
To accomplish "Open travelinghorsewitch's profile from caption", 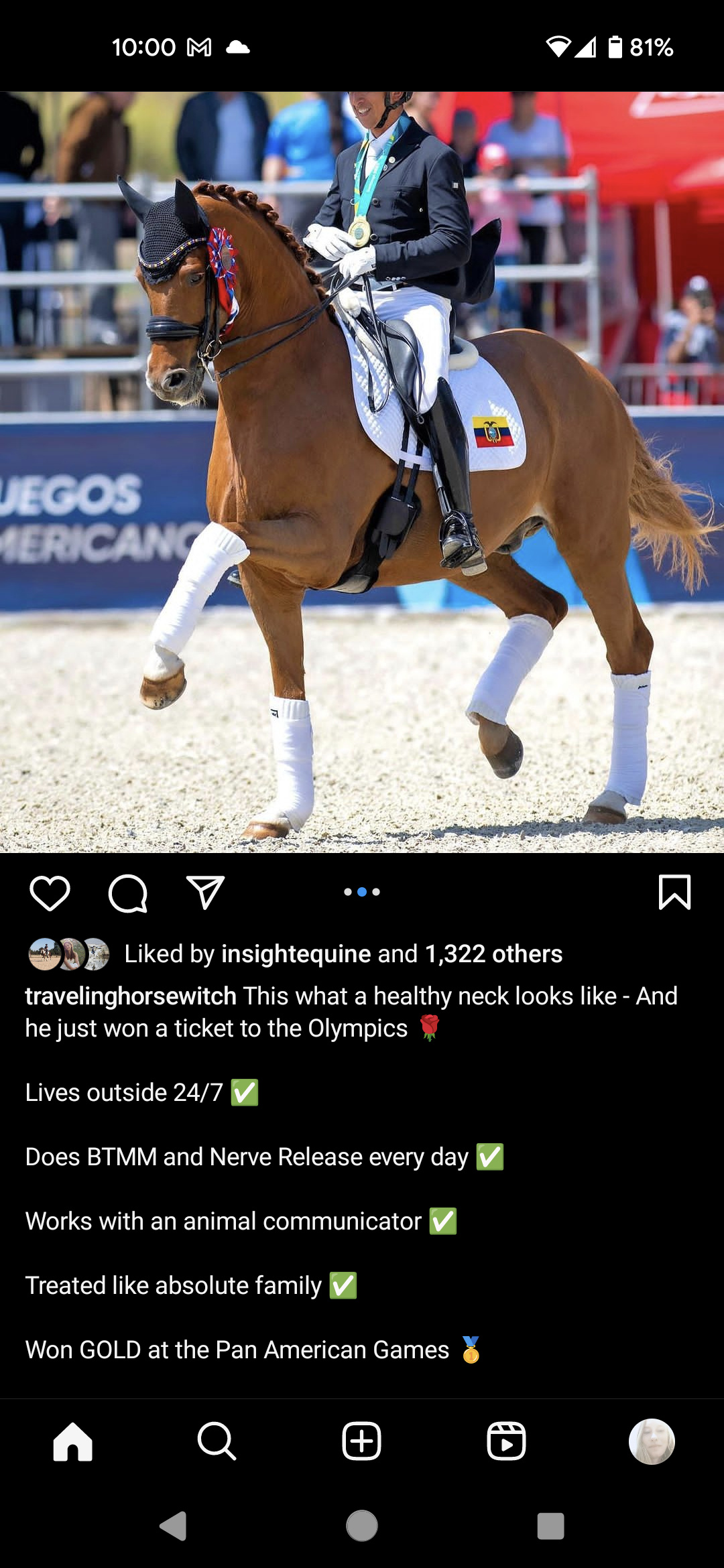I will [x=131, y=996].
